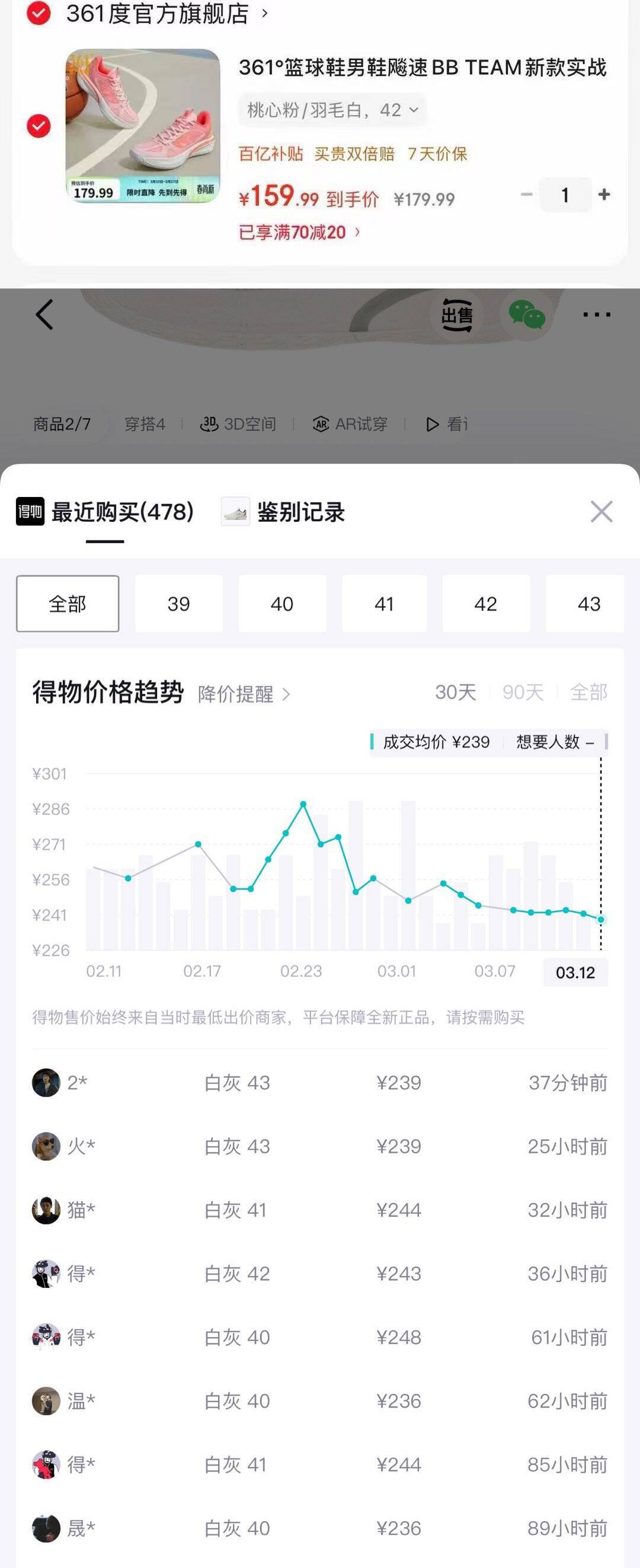
Task: Switch the price trend to 30天
Action: click(x=455, y=692)
